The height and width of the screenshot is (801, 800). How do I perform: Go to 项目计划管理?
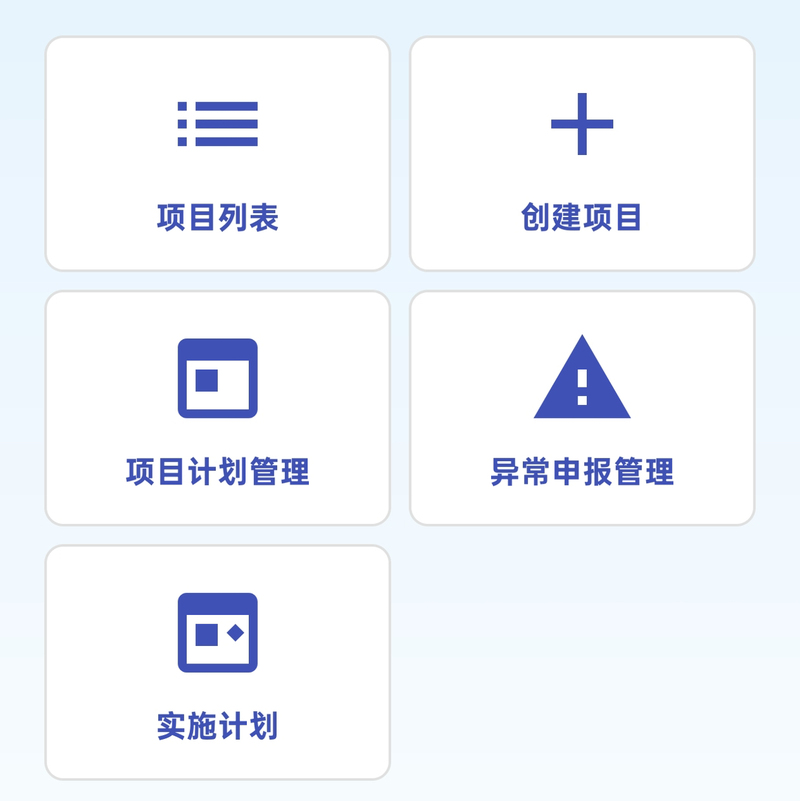[217, 408]
